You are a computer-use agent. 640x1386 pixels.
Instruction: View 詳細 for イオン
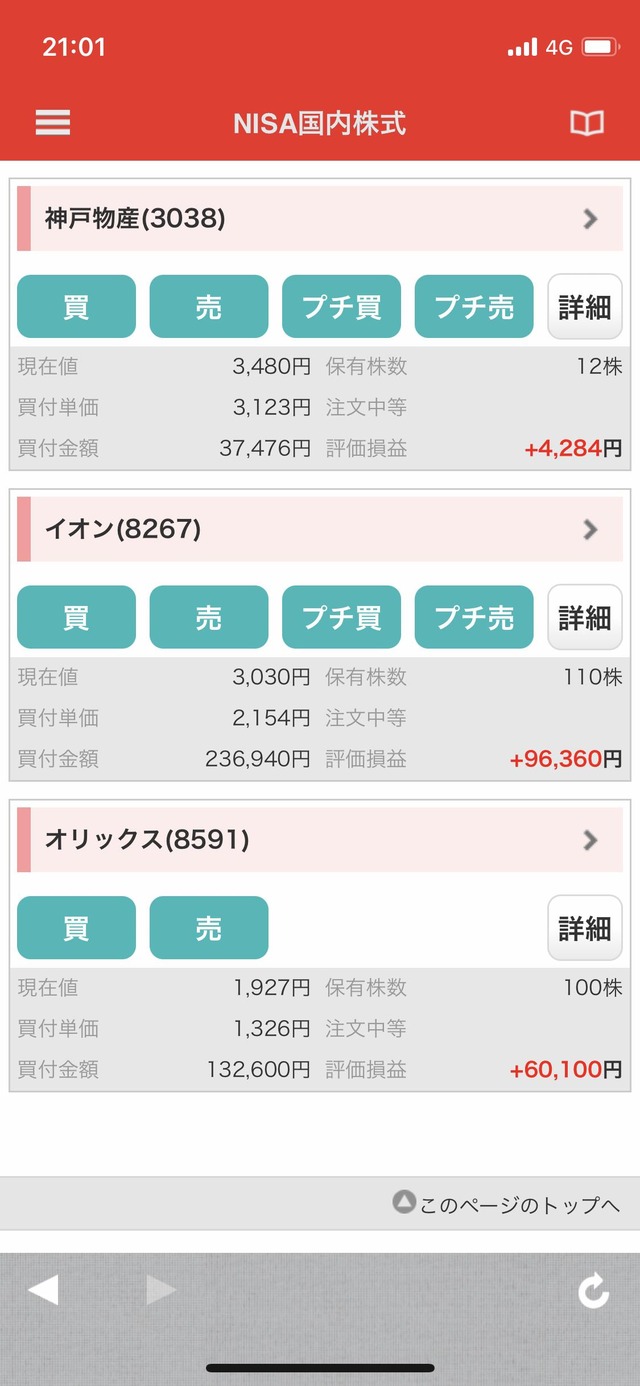tap(584, 617)
